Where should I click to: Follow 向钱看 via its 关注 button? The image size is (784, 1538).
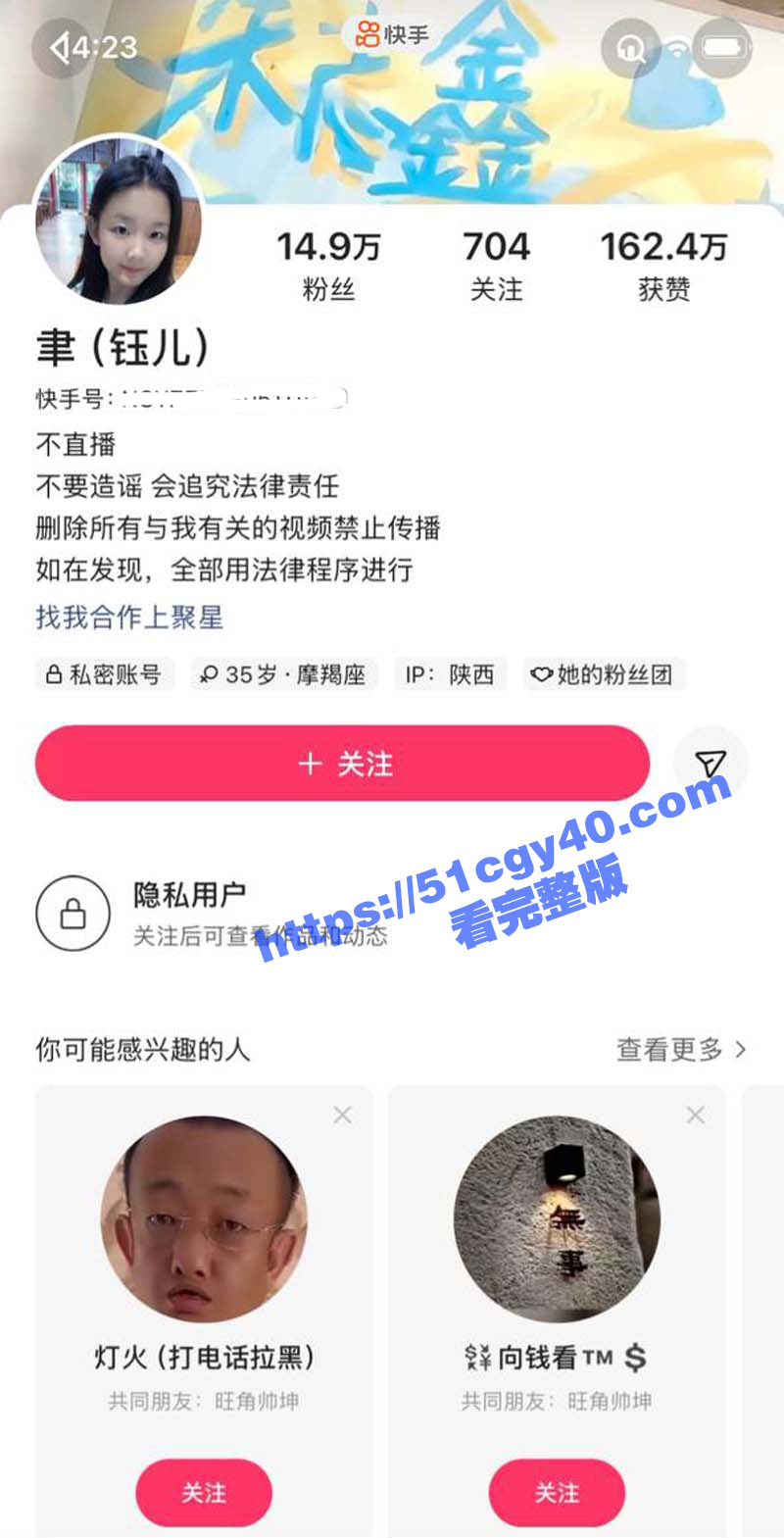557,1492
